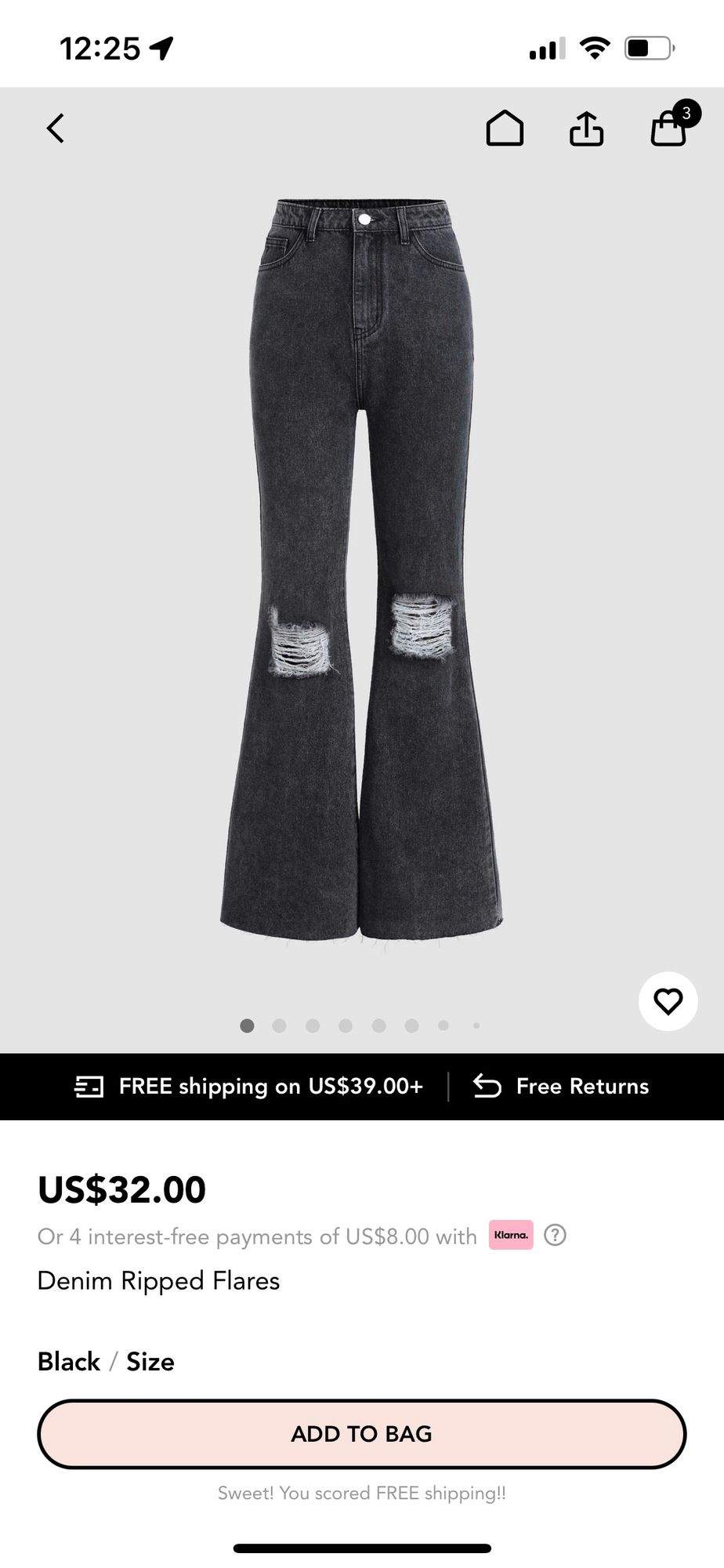Share this Denim Ripped Flares product
The image size is (724, 1568).
pyautogui.click(x=586, y=129)
